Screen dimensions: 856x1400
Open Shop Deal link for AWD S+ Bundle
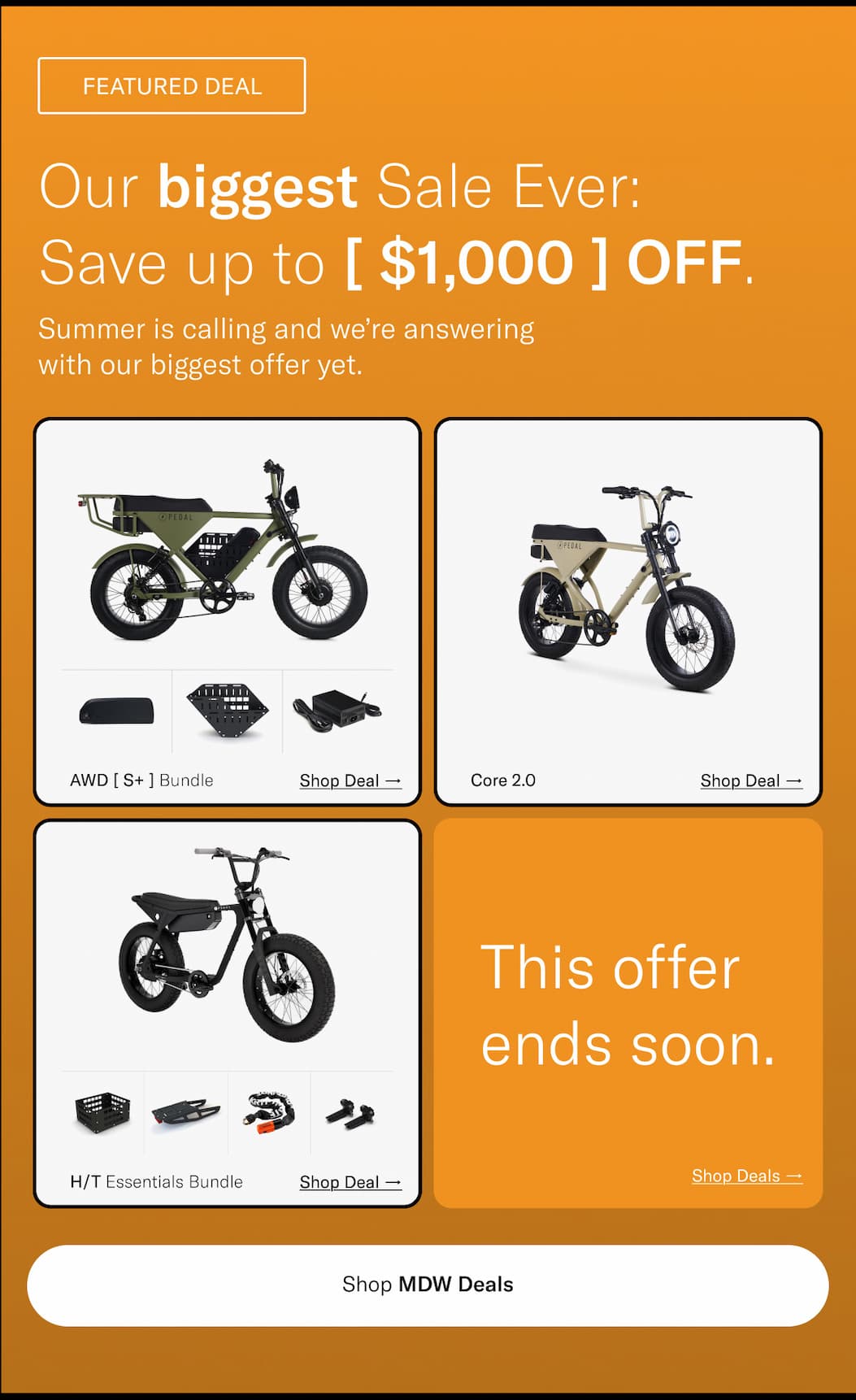coord(350,780)
